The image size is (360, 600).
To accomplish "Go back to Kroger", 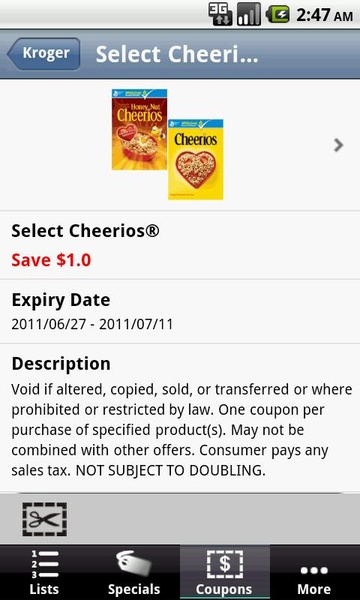I will click(44, 54).
